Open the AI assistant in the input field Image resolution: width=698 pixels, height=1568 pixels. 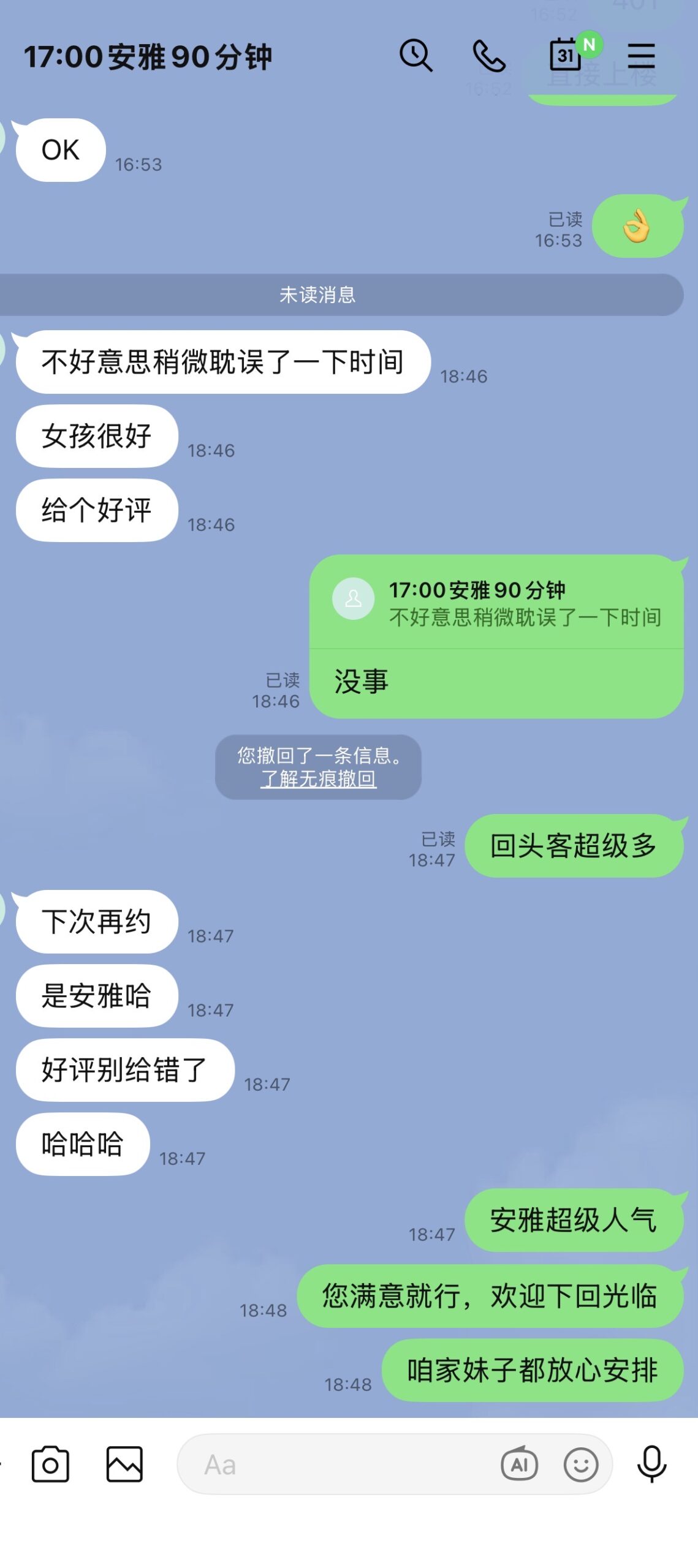click(519, 1464)
